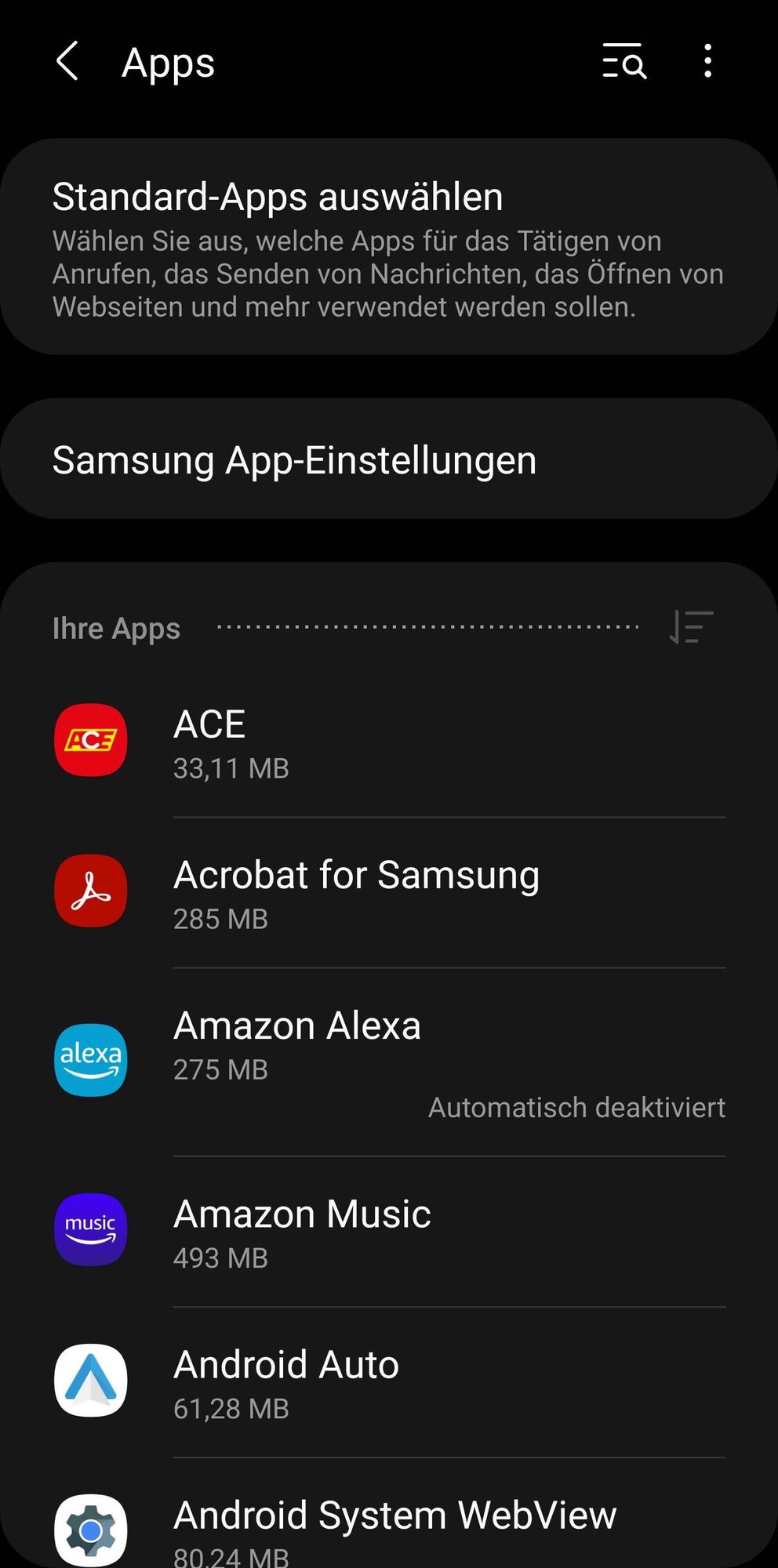Screen dimensions: 778x1568
Task: Open Amazon Music app settings
Action: (x=389, y=1231)
